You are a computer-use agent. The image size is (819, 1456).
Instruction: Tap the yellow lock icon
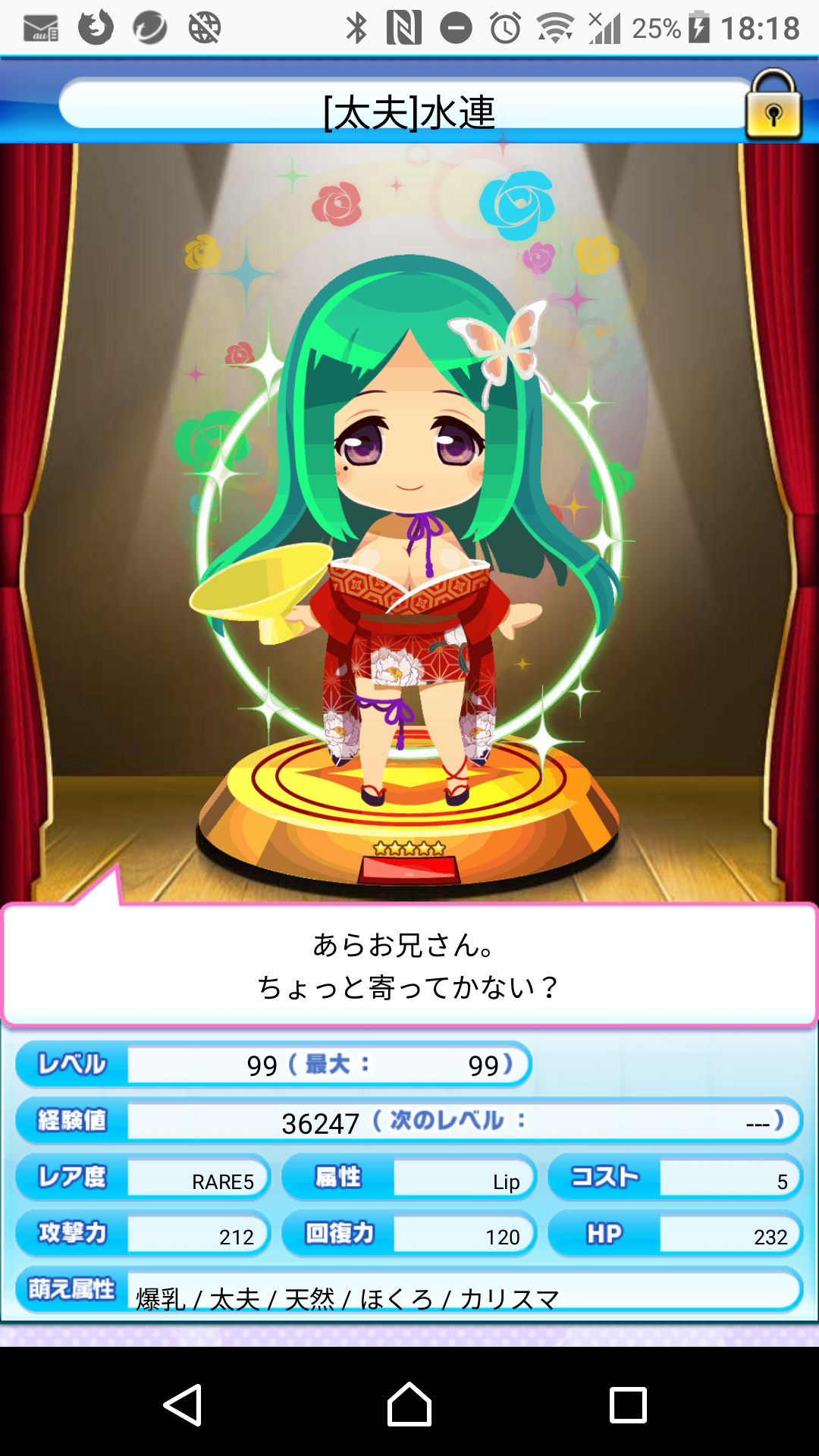[x=773, y=106]
